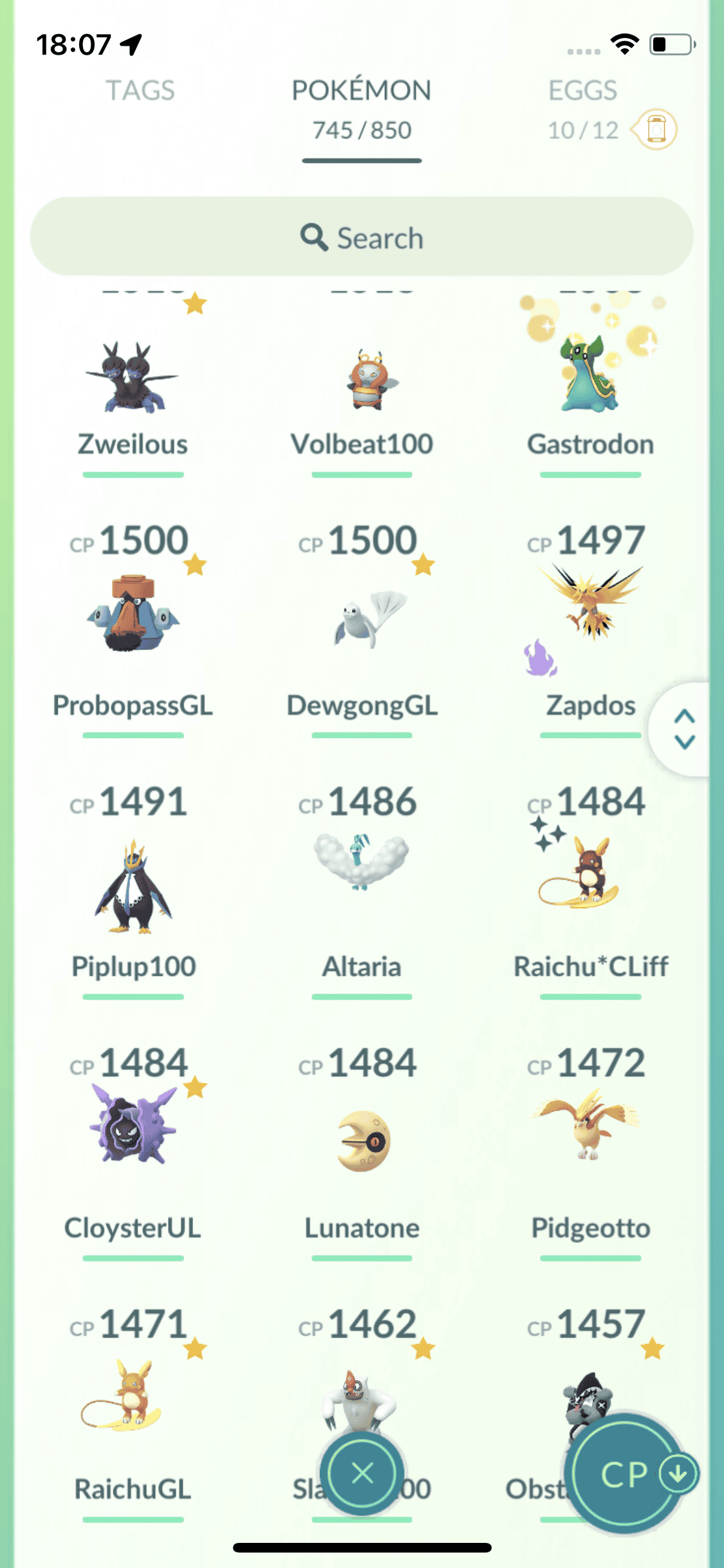Close the Pokémon storage with X

click(362, 1473)
